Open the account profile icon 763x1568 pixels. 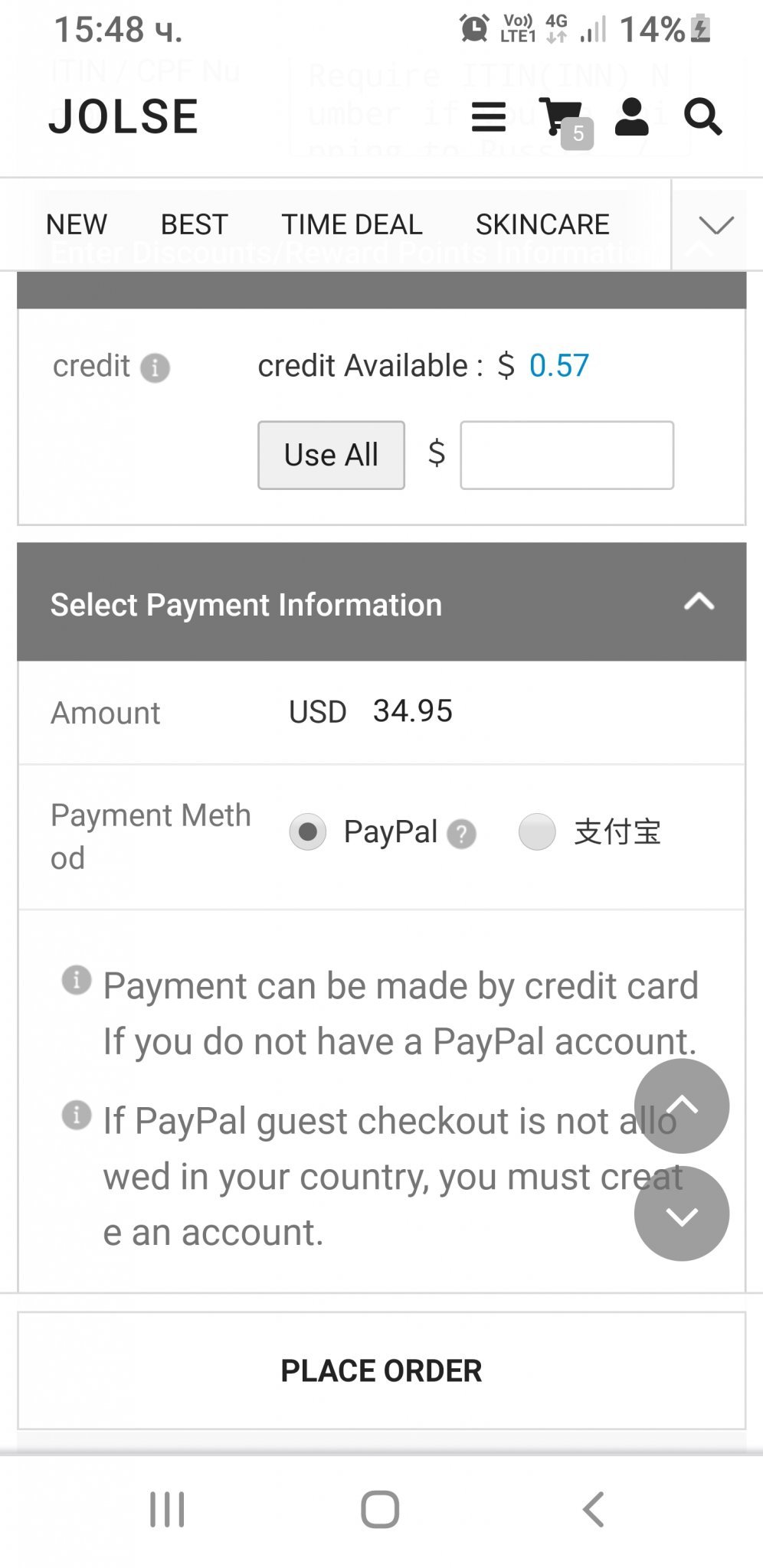point(632,117)
